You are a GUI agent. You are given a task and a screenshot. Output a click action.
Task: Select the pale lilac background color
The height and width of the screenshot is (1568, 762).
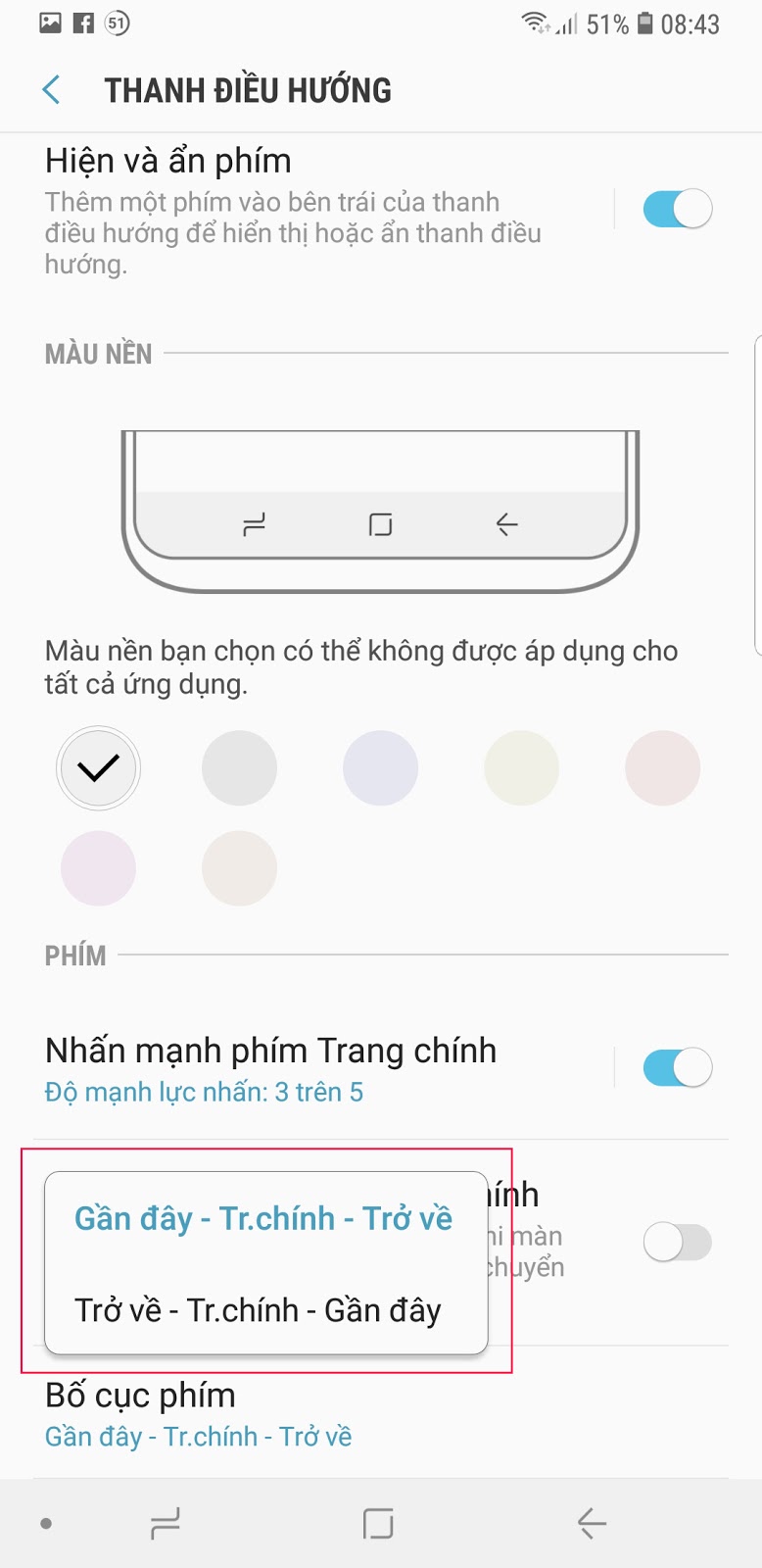click(x=98, y=868)
